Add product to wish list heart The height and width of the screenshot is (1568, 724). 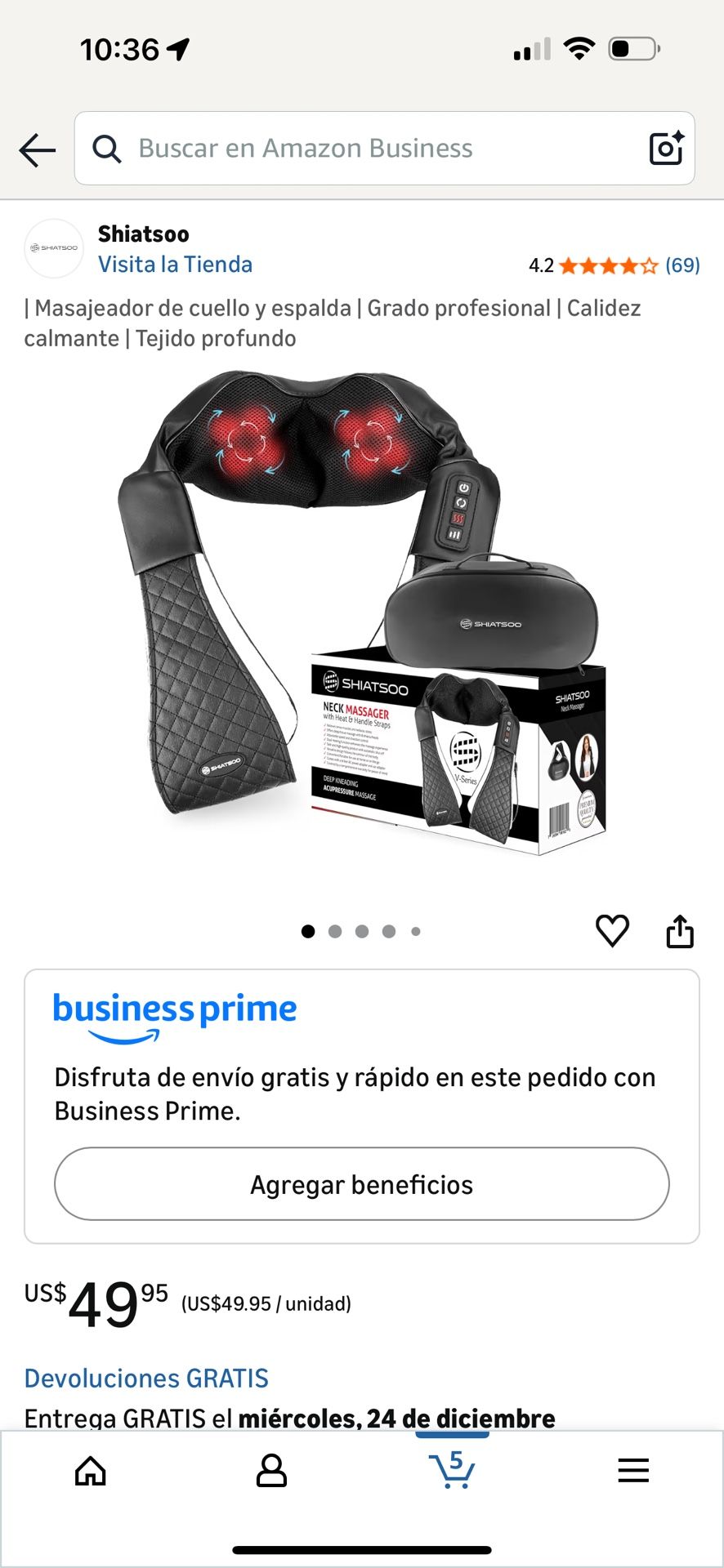pos(612,931)
